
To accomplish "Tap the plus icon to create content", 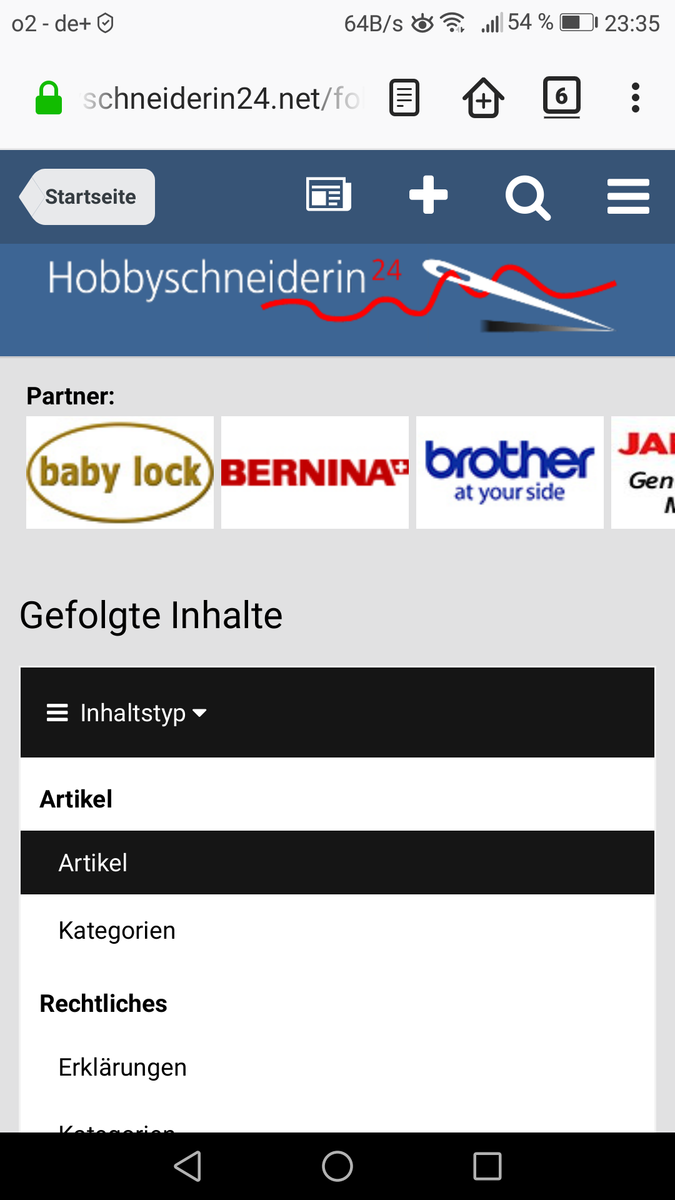I will click(x=429, y=196).
